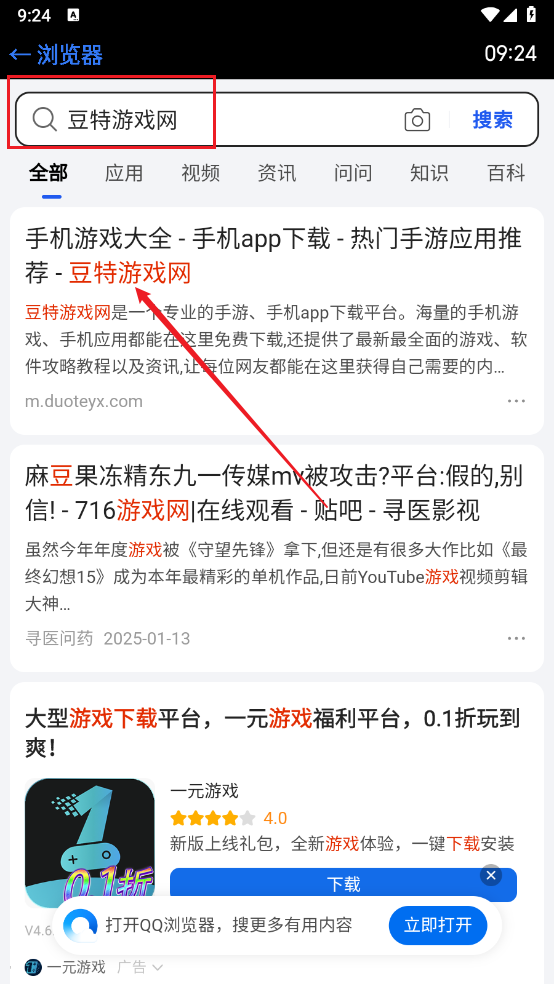The image size is (554, 984).
Task: Open more options for 寻医问药 result
Action: tap(516, 638)
